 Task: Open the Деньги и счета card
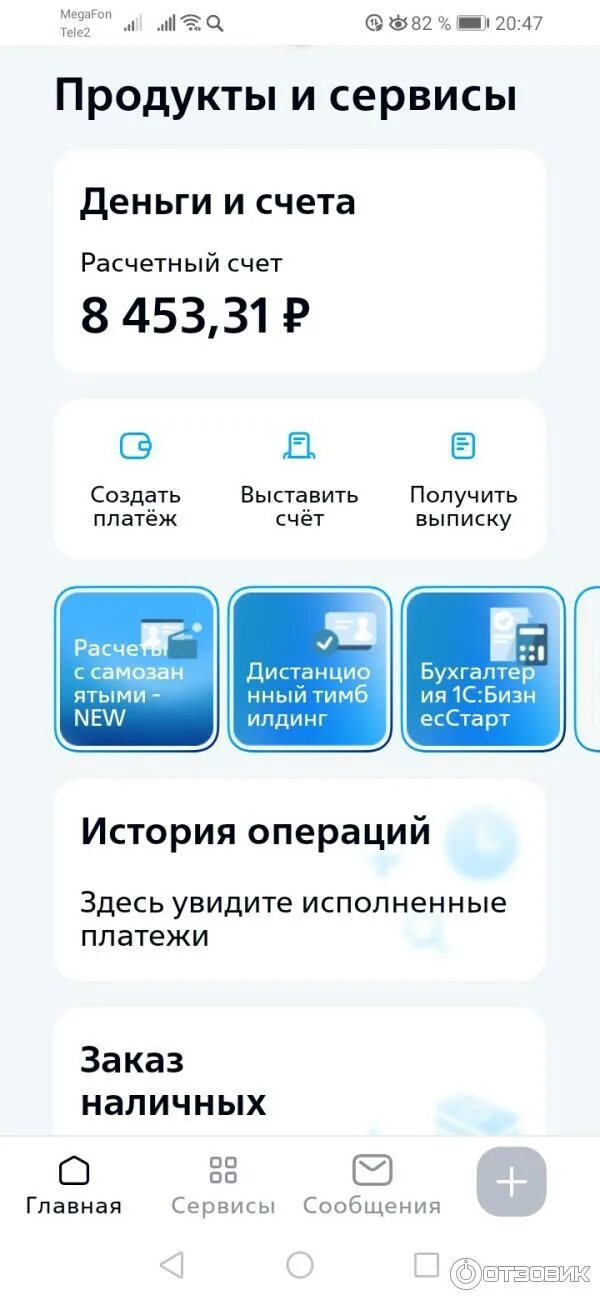[x=299, y=261]
